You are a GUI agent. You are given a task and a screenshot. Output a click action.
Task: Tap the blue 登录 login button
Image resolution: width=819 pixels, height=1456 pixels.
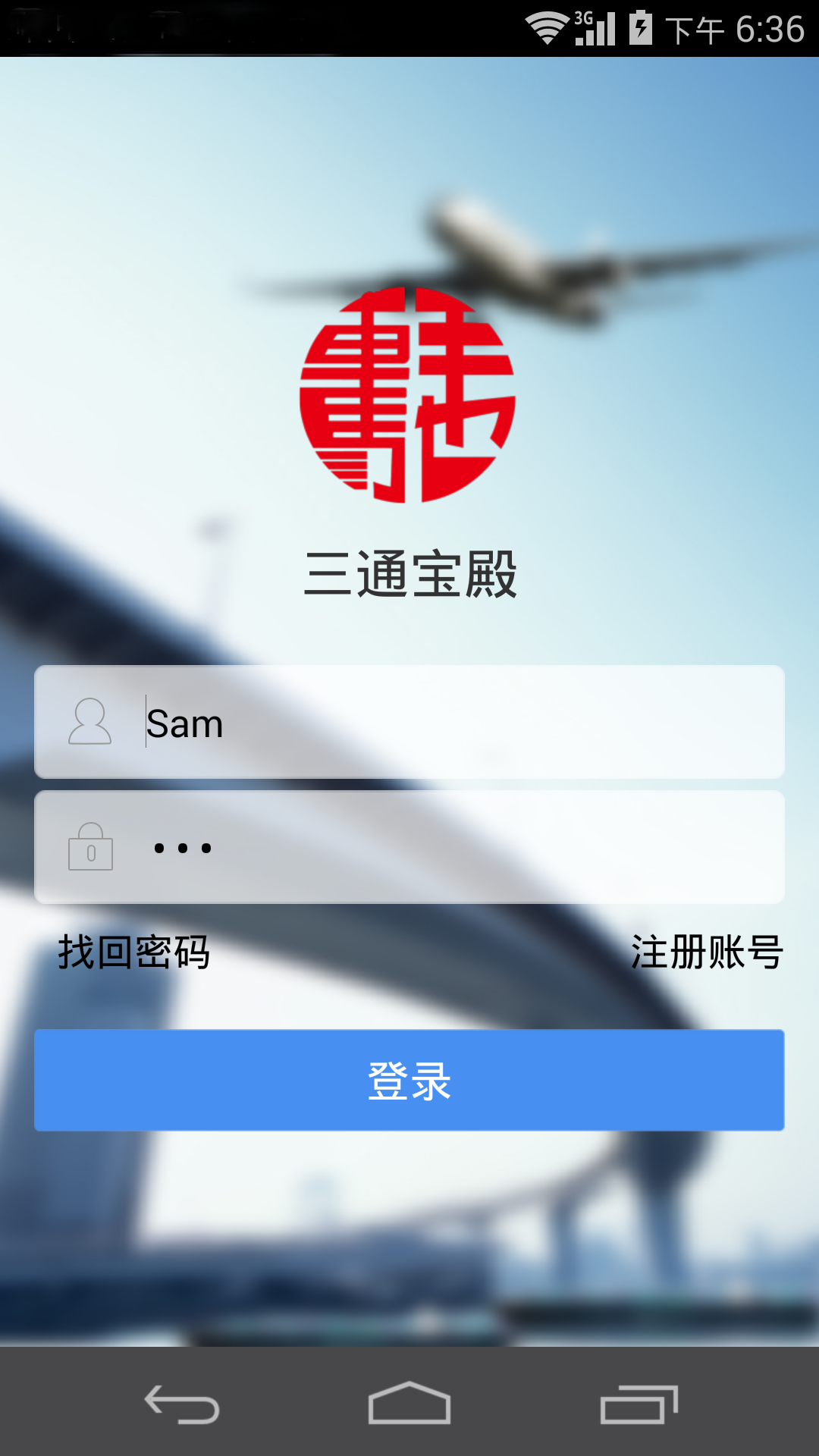[x=409, y=1080]
